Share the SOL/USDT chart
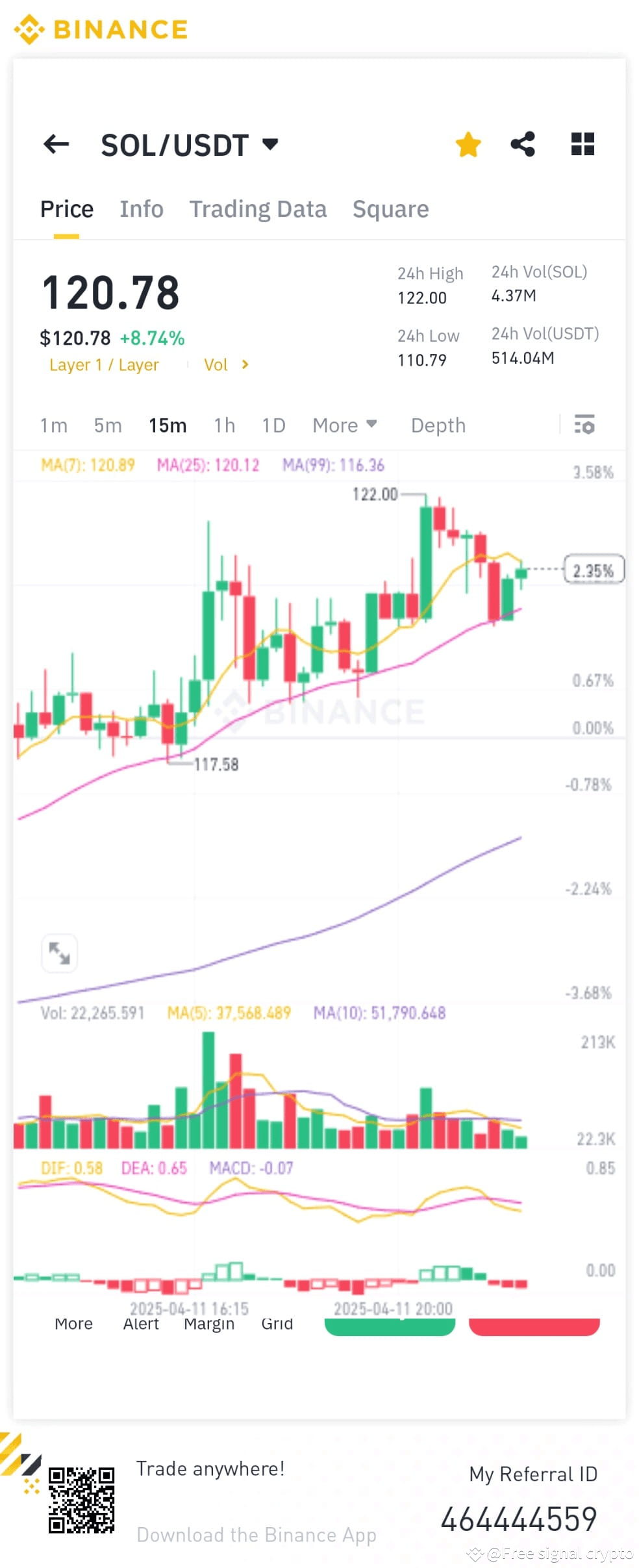 coord(523,144)
